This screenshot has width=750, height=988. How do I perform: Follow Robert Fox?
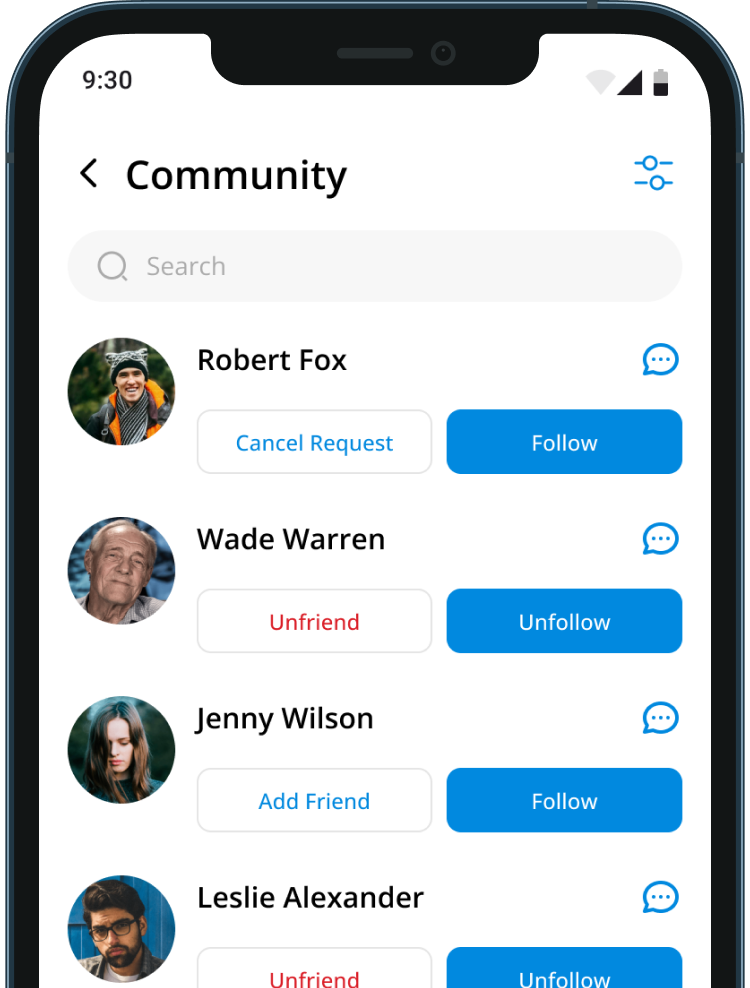point(564,442)
